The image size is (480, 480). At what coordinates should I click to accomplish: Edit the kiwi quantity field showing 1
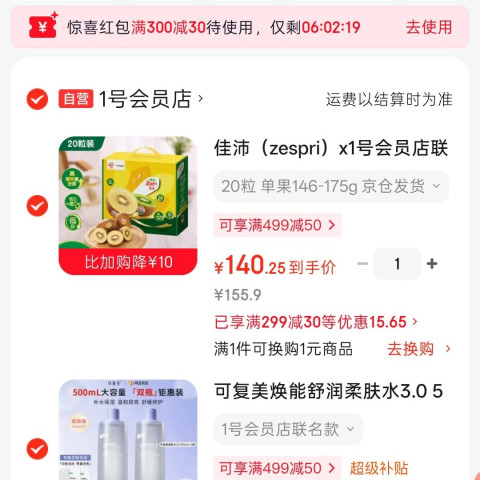pos(397,264)
